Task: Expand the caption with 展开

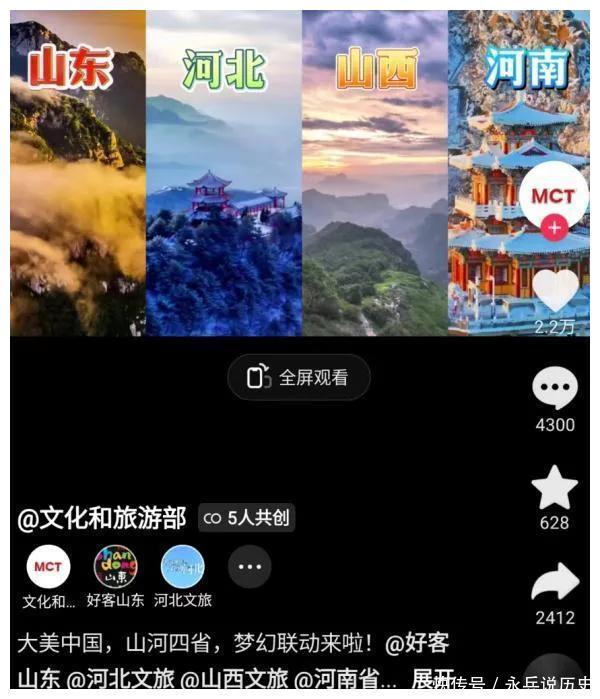Action: pos(433,679)
